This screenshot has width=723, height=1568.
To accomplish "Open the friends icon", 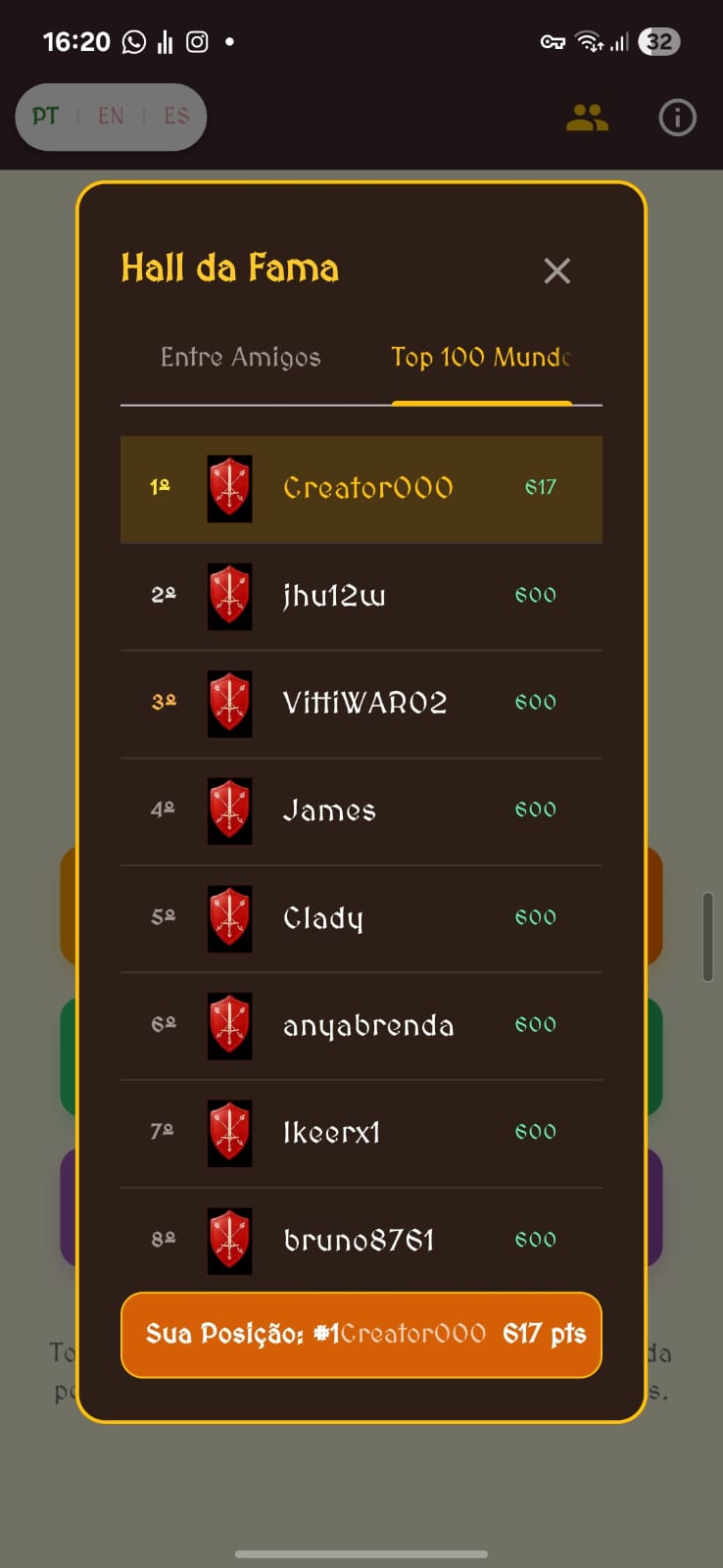I will pyautogui.click(x=587, y=118).
